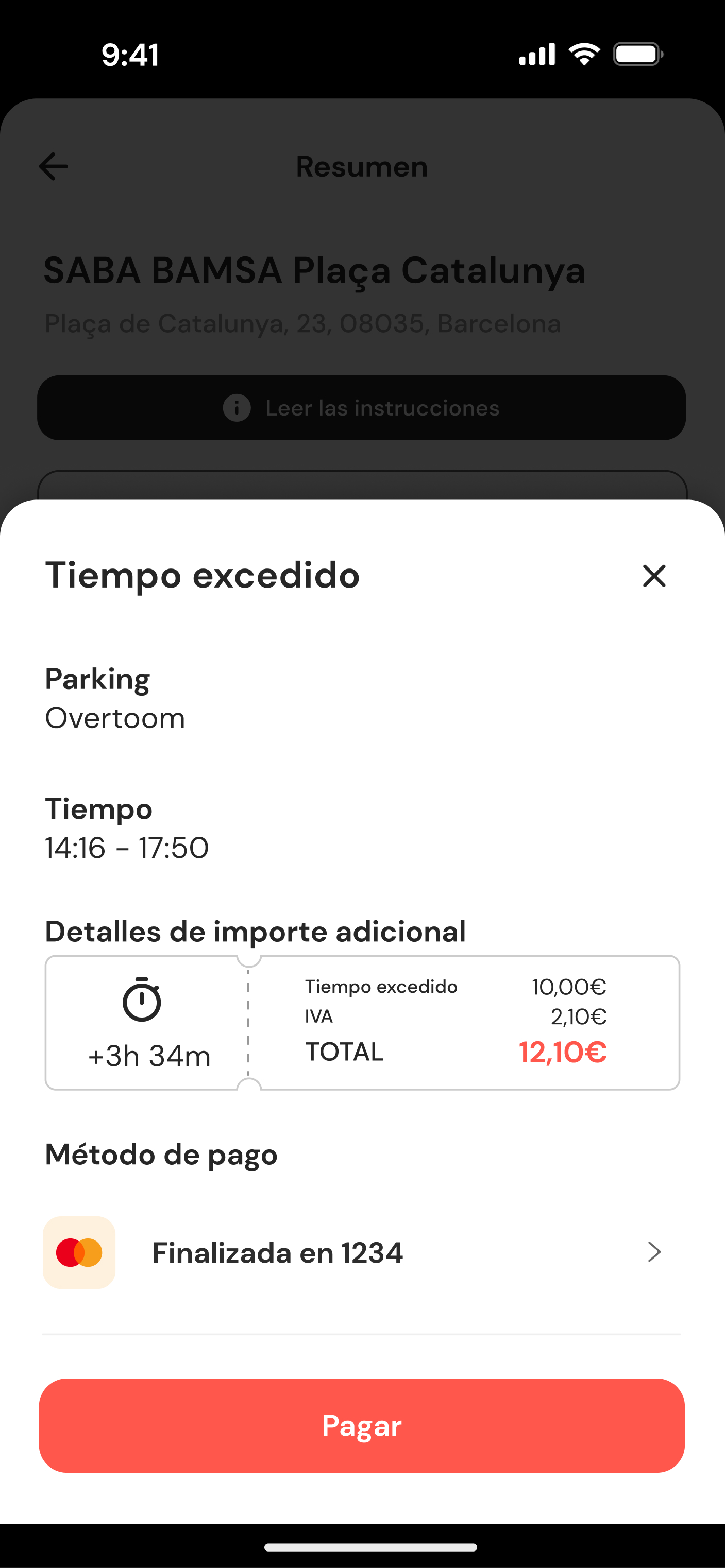Tap the back arrow to leave Resumen

(54, 166)
